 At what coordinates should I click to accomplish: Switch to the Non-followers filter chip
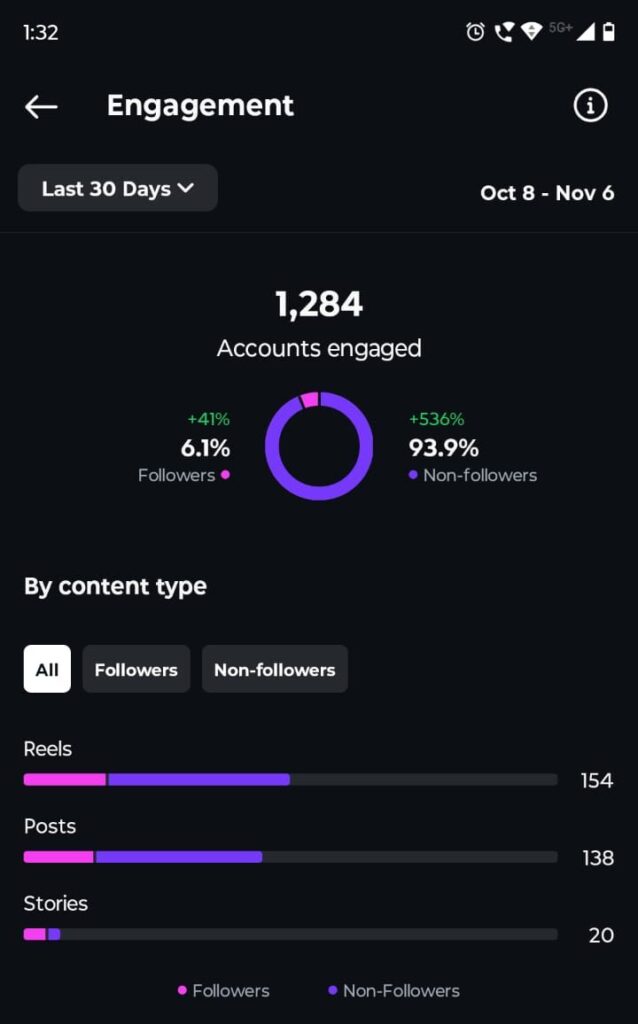275,670
